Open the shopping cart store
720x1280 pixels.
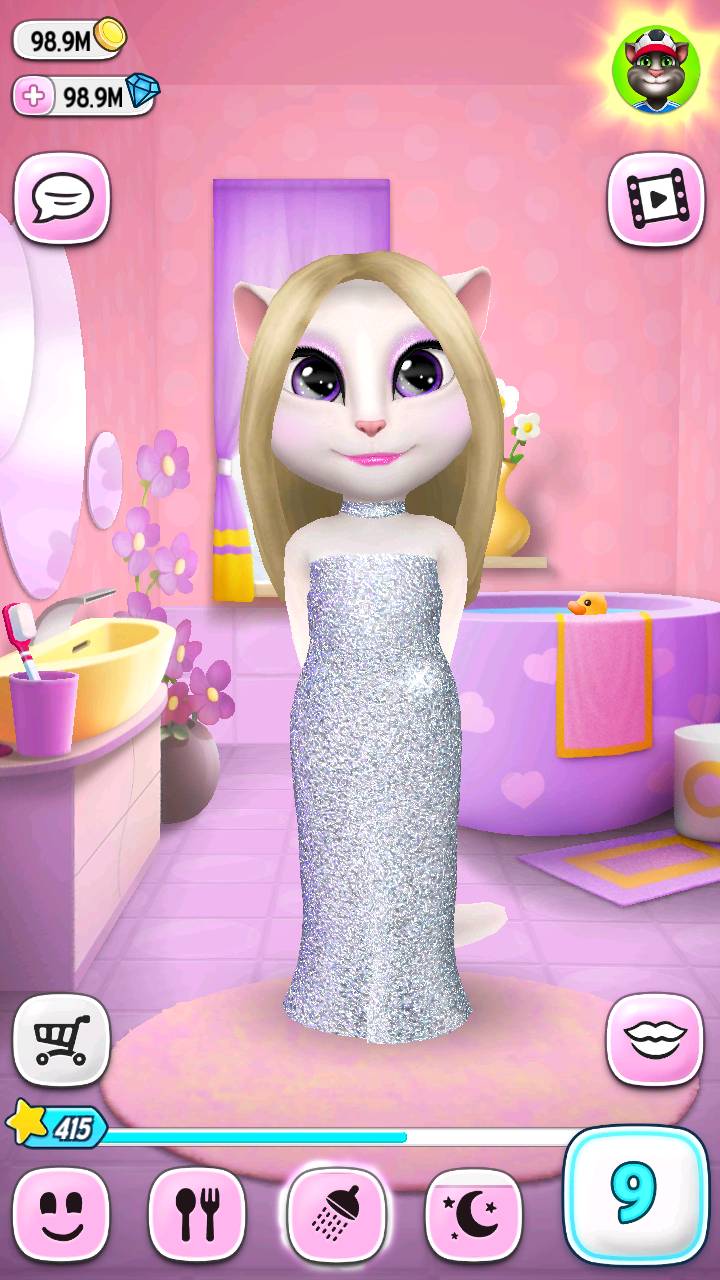point(61,1040)
